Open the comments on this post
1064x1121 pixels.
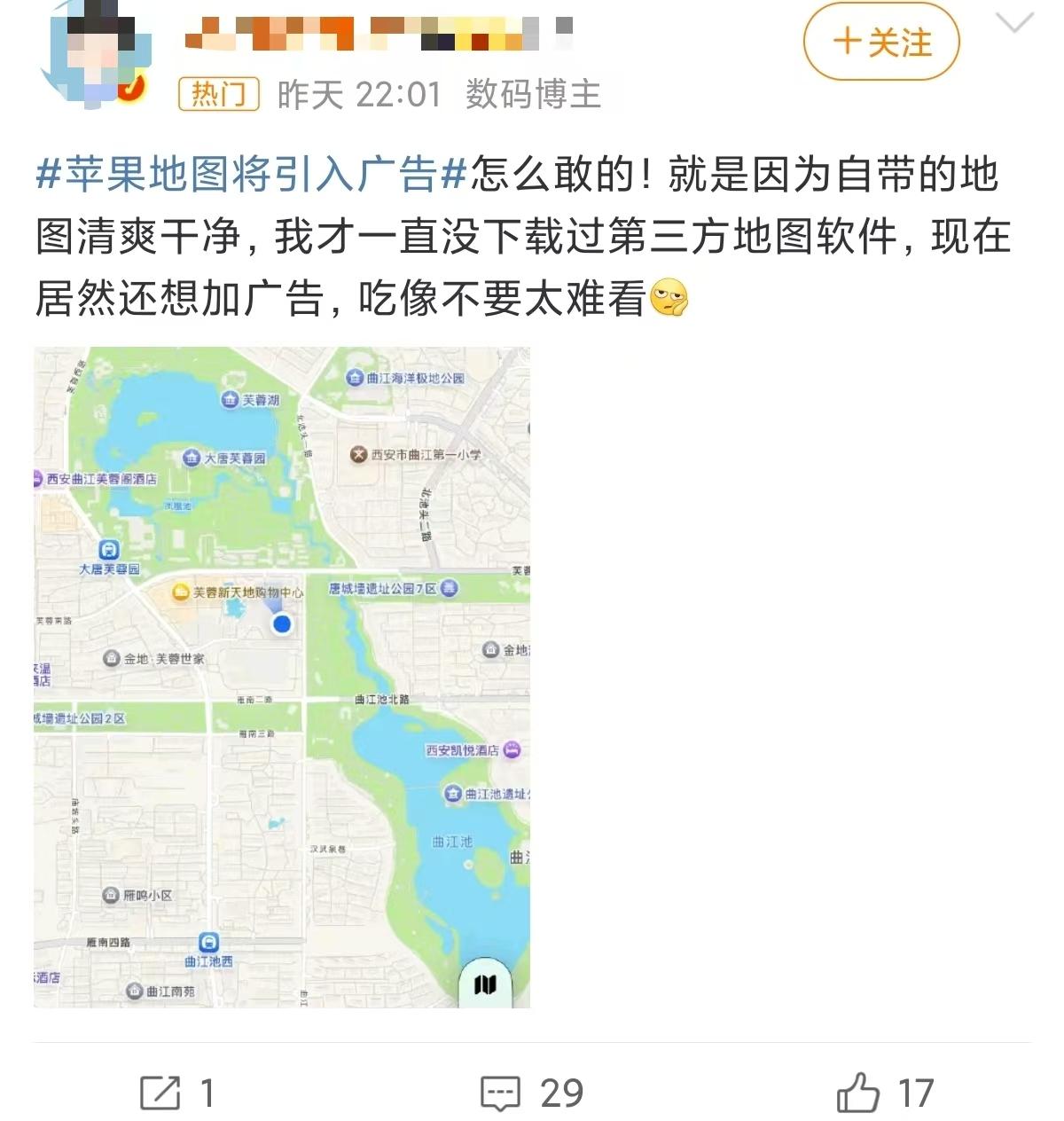tap(531, 1093)
